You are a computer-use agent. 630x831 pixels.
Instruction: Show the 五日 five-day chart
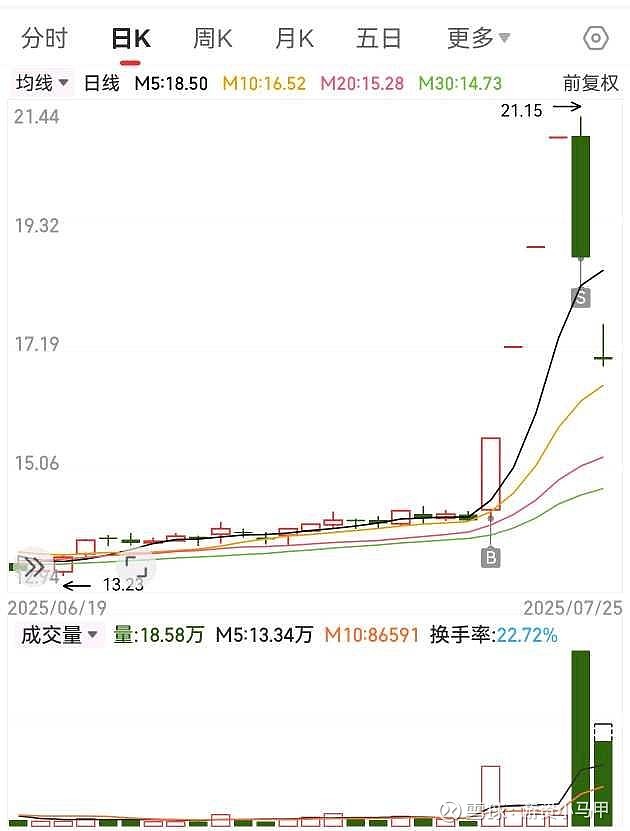click(x=378, y=39)
